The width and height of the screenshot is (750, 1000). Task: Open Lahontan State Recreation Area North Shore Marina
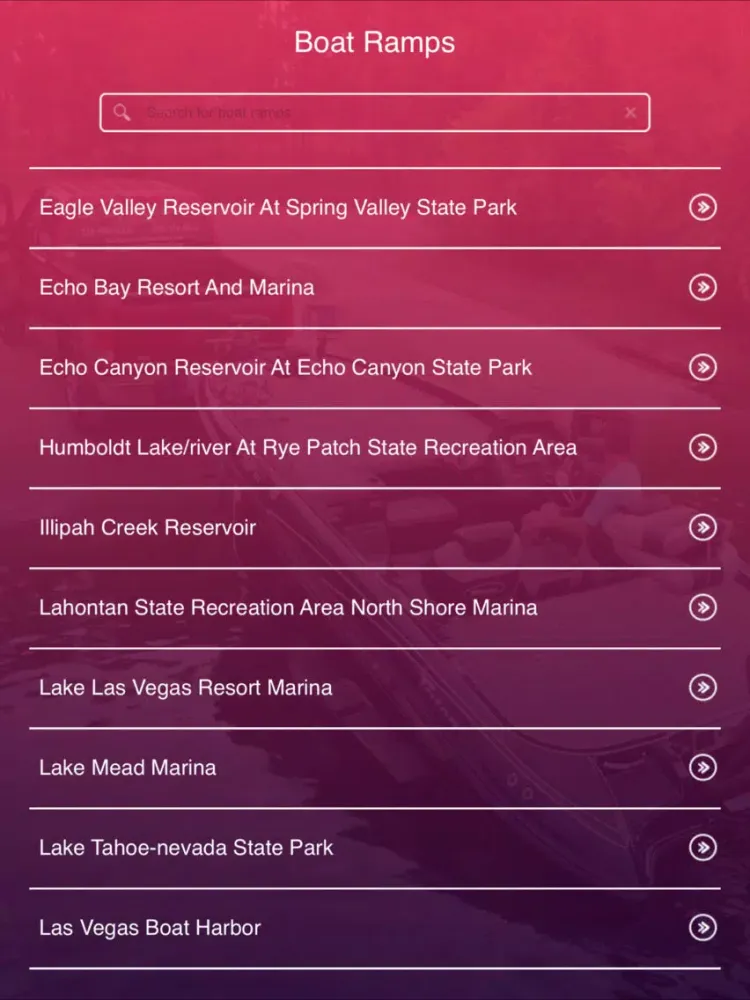point(374,608)
